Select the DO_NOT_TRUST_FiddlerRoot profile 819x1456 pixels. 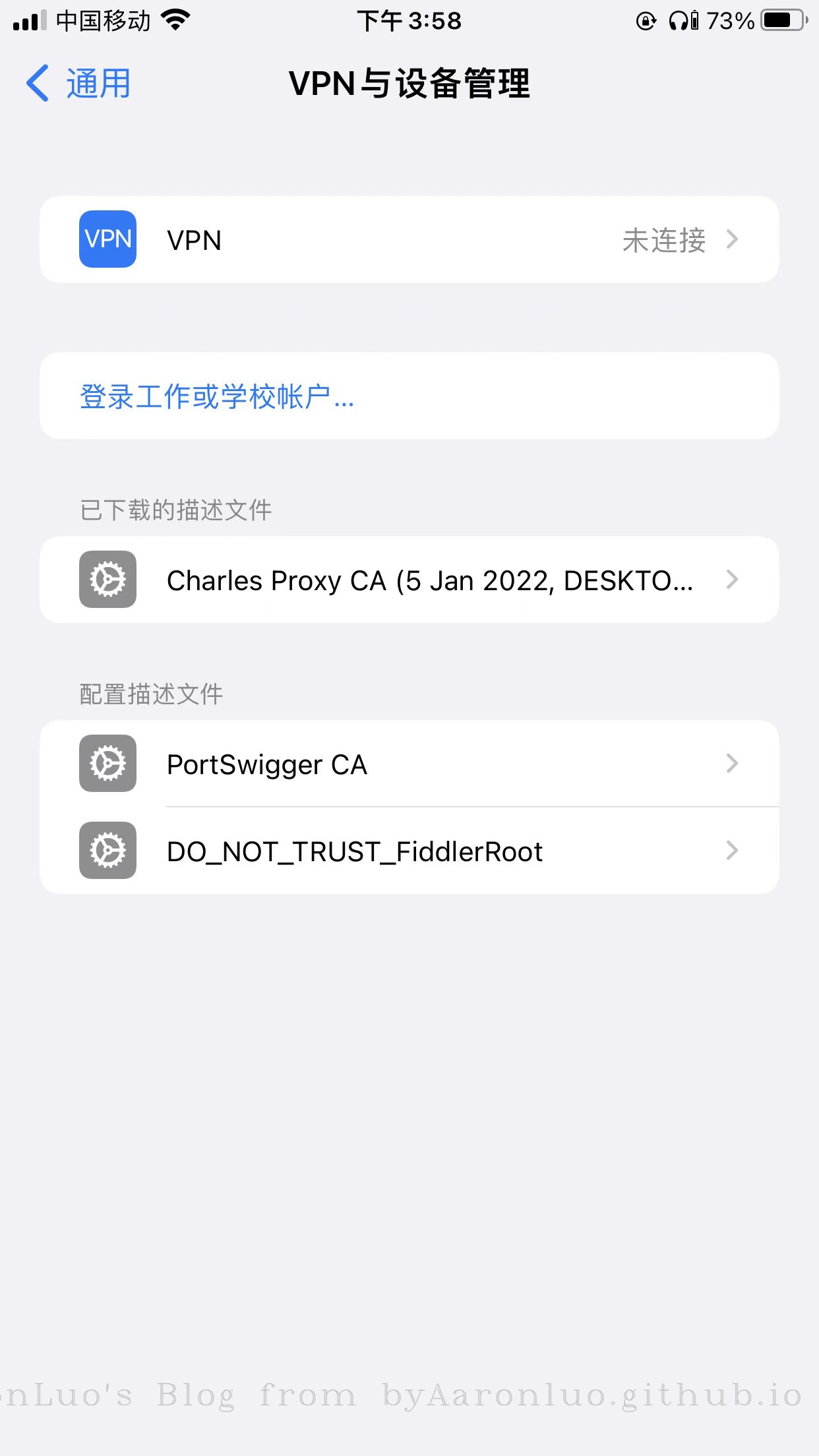pos(409,851)
